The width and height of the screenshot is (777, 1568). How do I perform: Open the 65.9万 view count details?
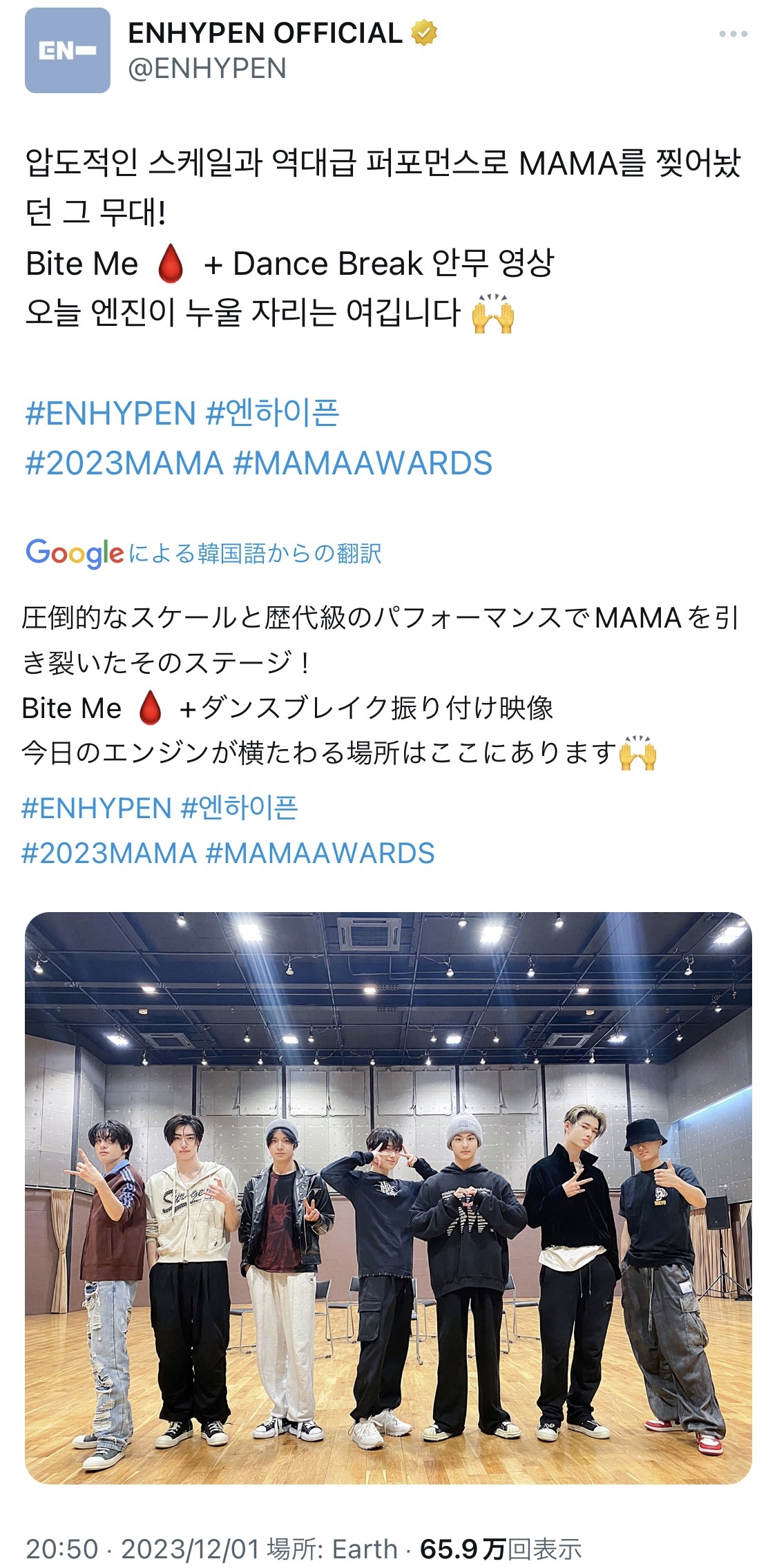[x=501, y=1549]
